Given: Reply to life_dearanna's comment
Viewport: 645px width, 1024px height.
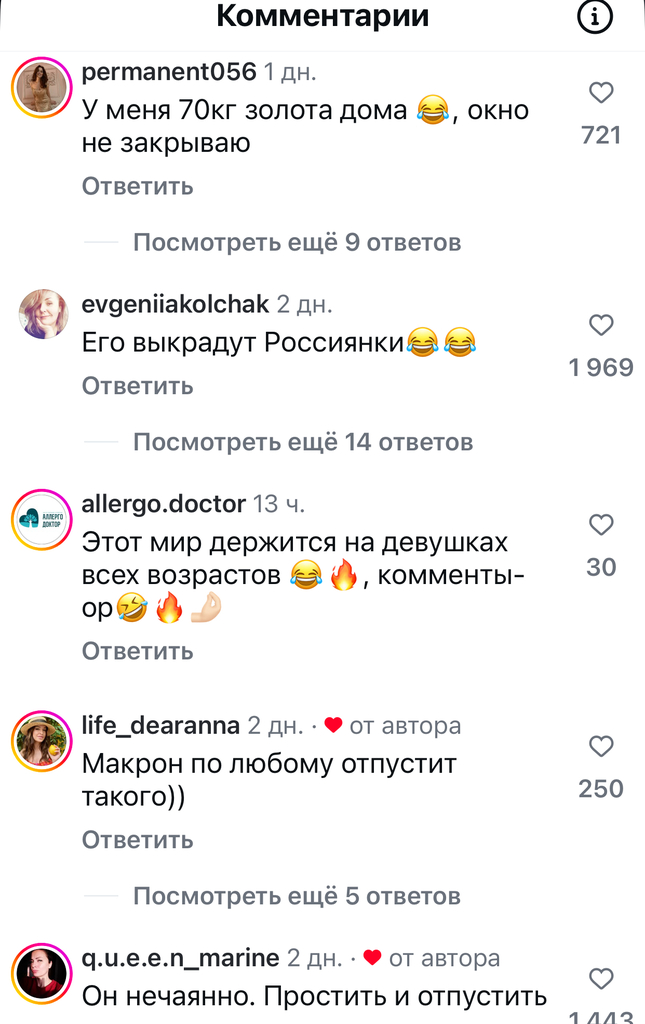Looking at the screenshot, I should pyautogui.click(x=137, y=840).
